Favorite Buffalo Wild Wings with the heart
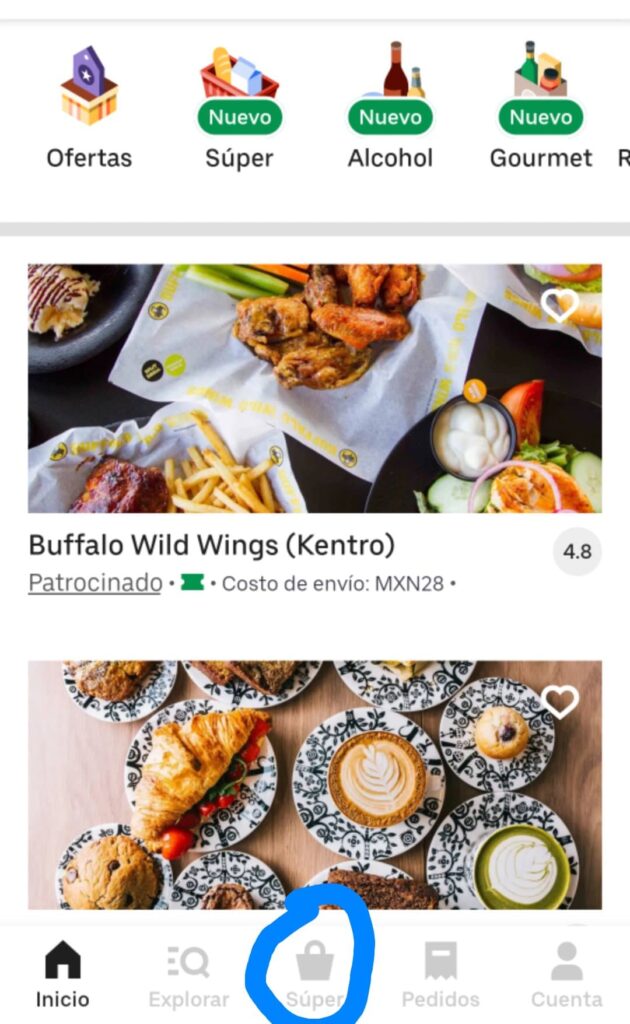Image resolution: width=630 pixels, height=1024 pixels. [559, 304]
